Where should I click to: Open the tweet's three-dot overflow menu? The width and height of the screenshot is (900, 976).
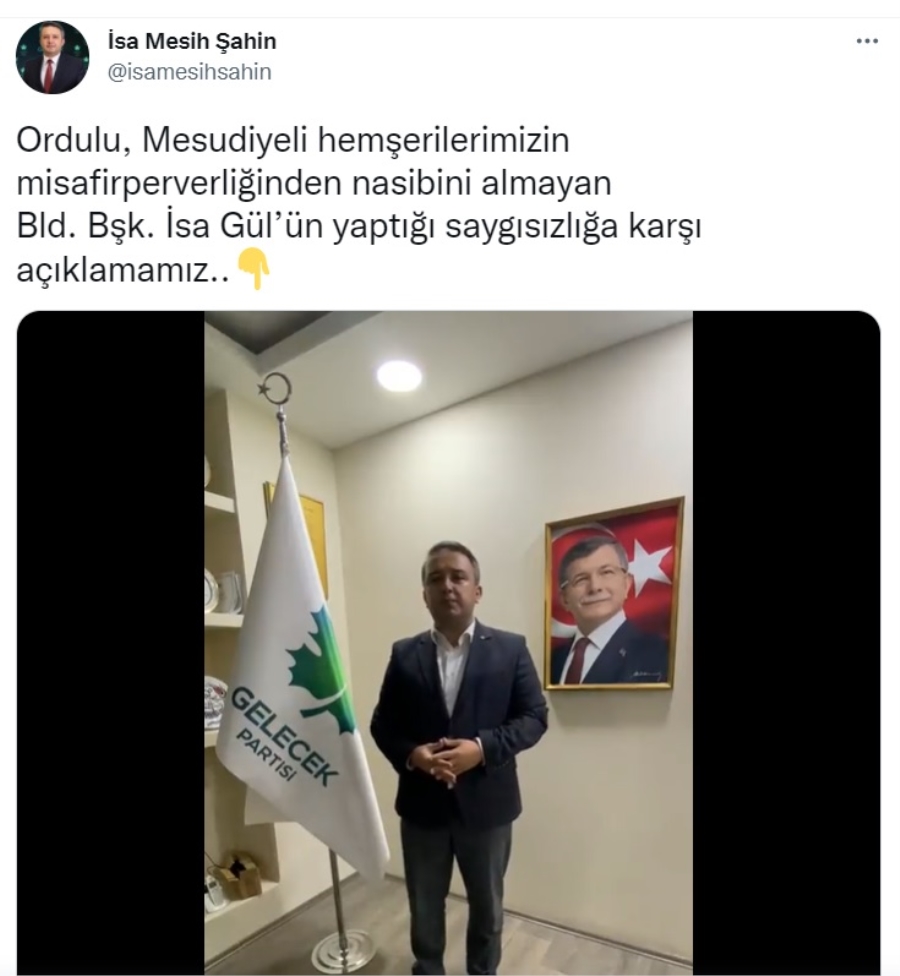pyautogui.click(x=867, y=42)
